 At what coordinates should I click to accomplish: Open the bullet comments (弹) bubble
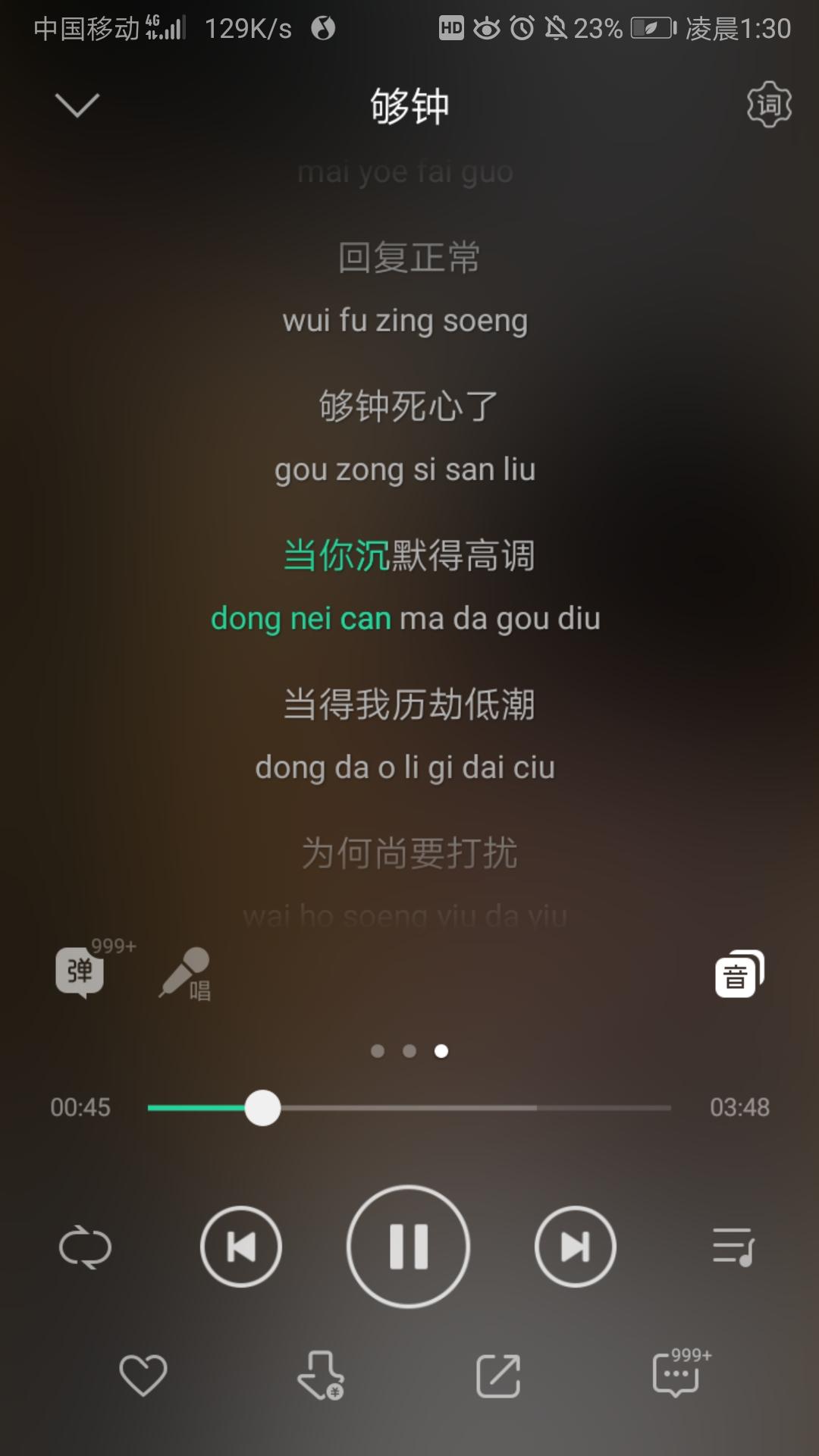80,971
